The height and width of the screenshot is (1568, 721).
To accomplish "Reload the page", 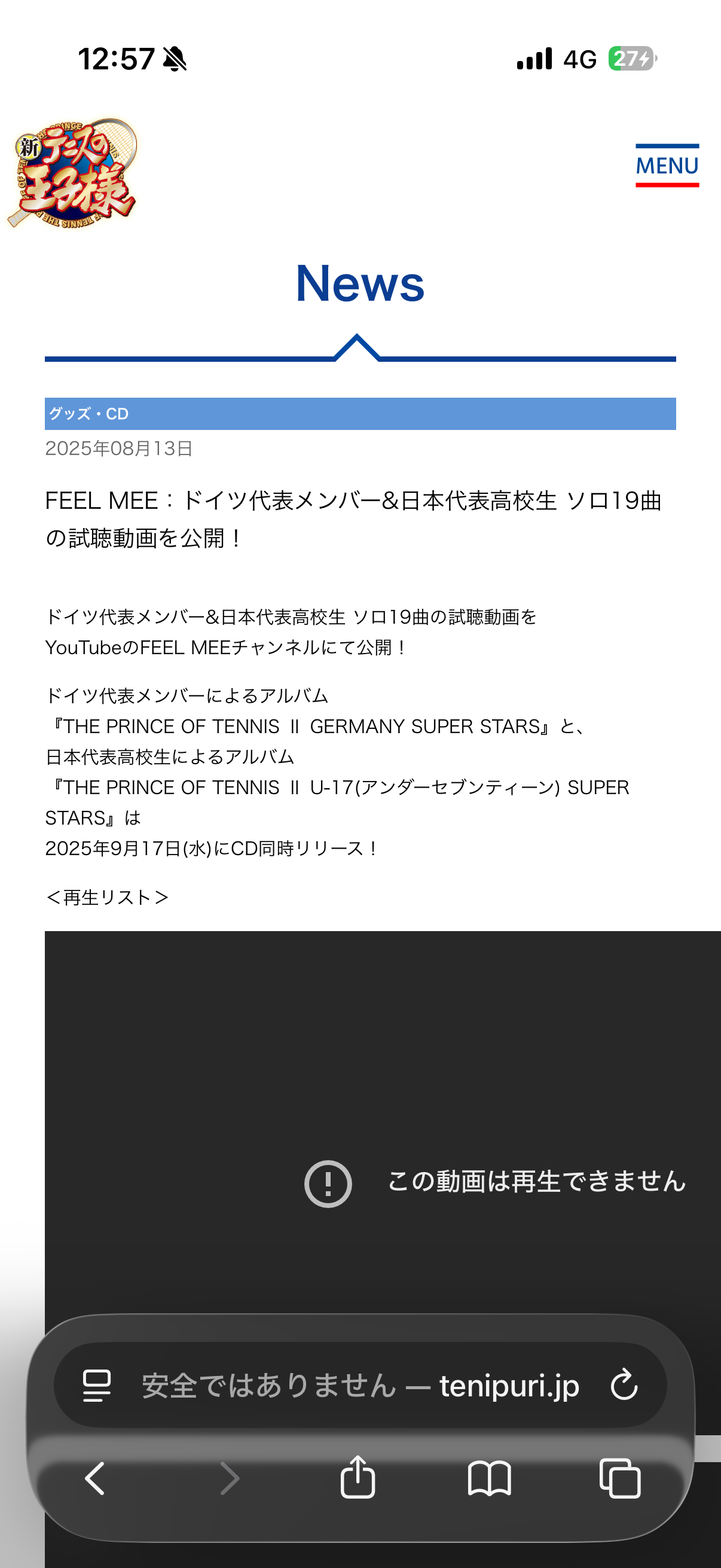I will tap(624, 1386).
